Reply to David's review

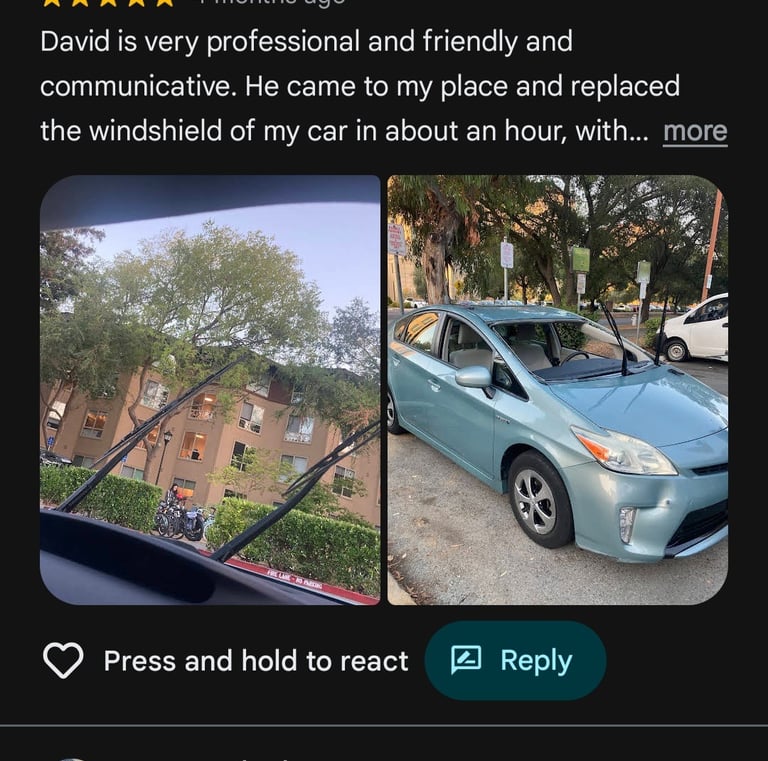(515, 661)
